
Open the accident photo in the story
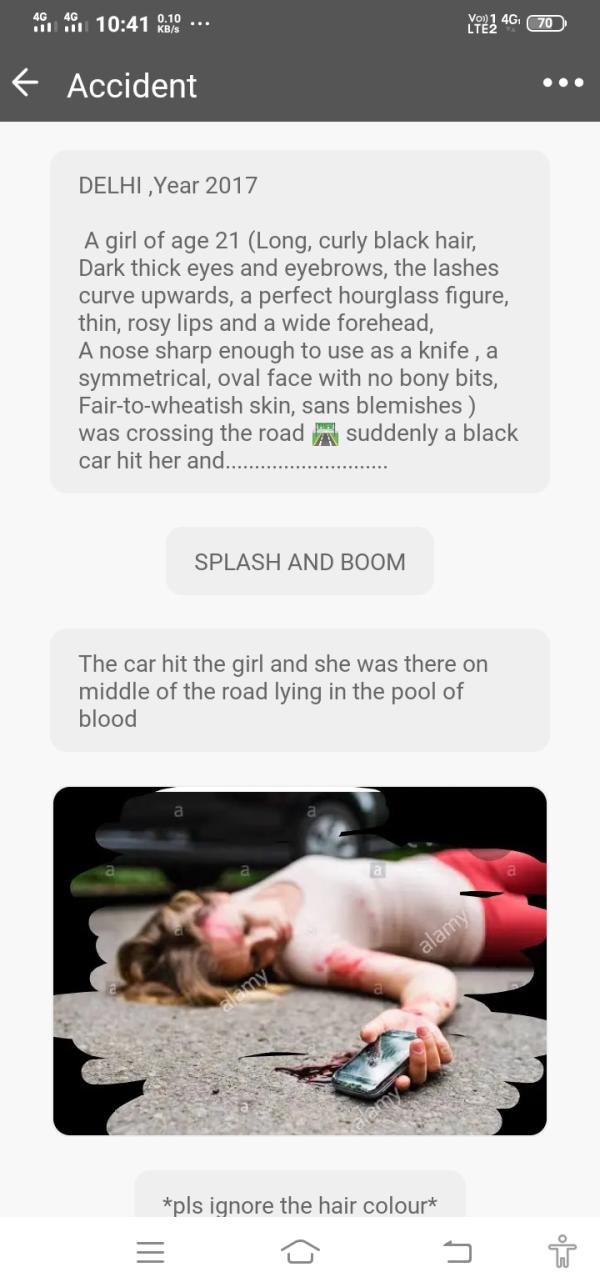point(300,961)
